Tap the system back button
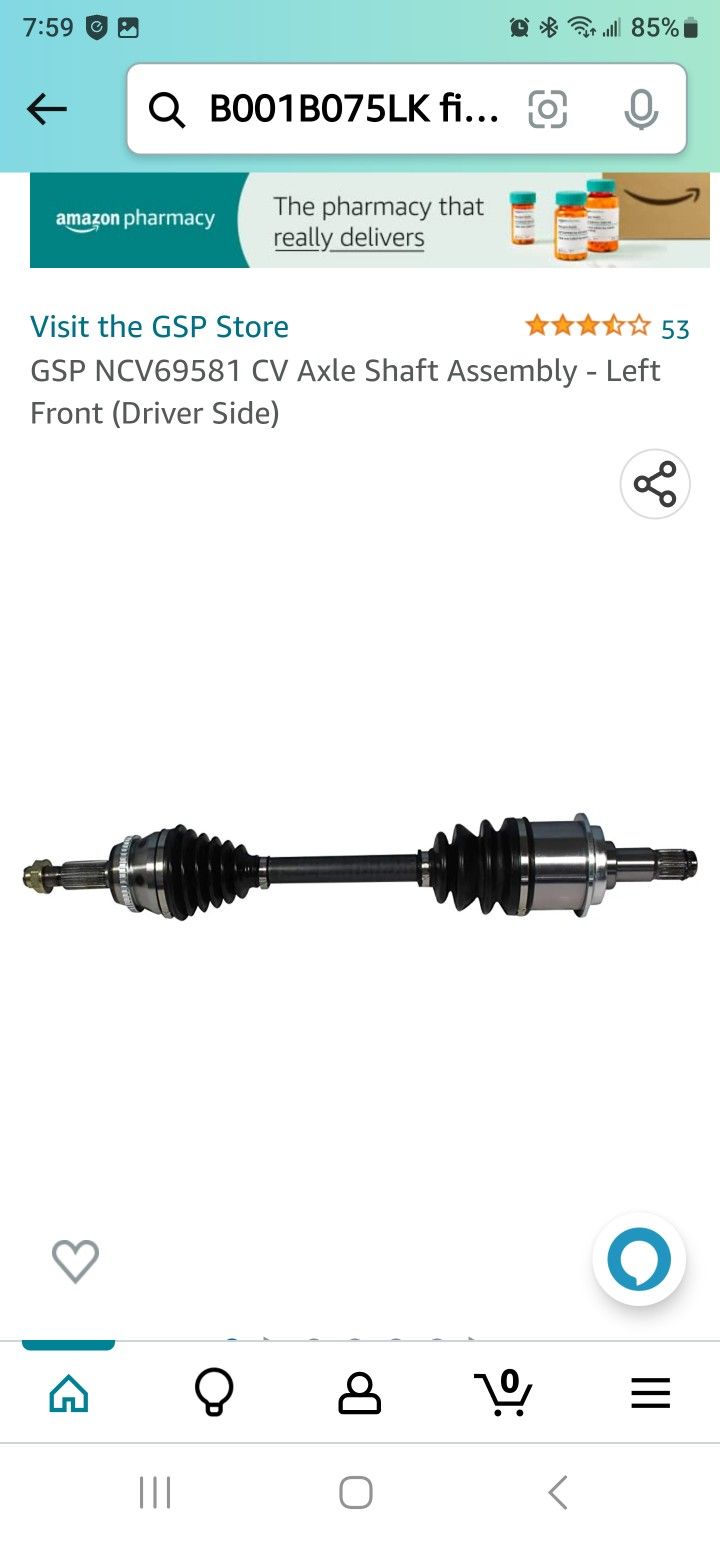Image resolution: width=720 pixels, height=1544 pixels. (x=558, y=1493)
